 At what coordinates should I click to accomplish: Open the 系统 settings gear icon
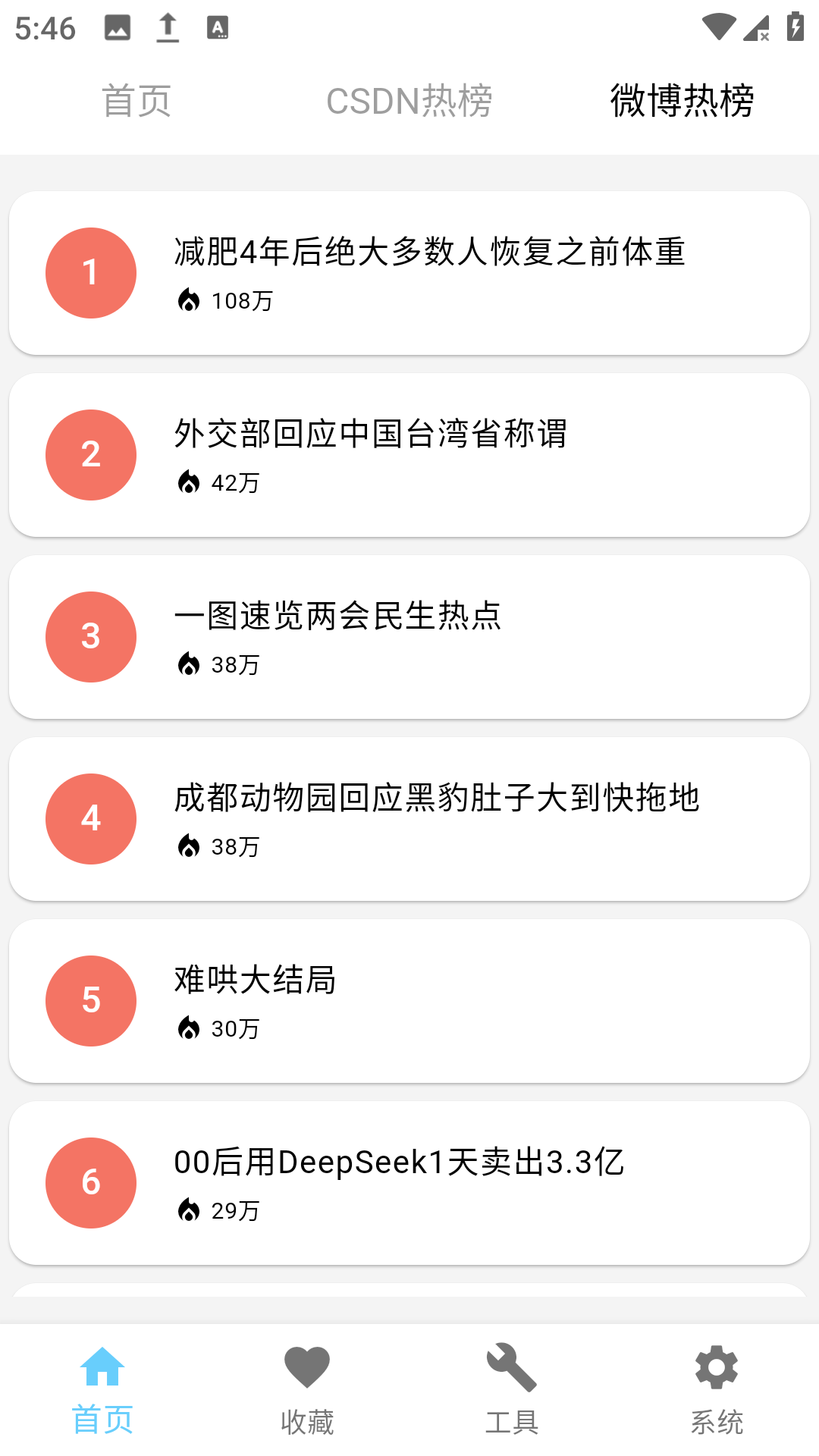pyautogui.click(x=716, y=1382)
